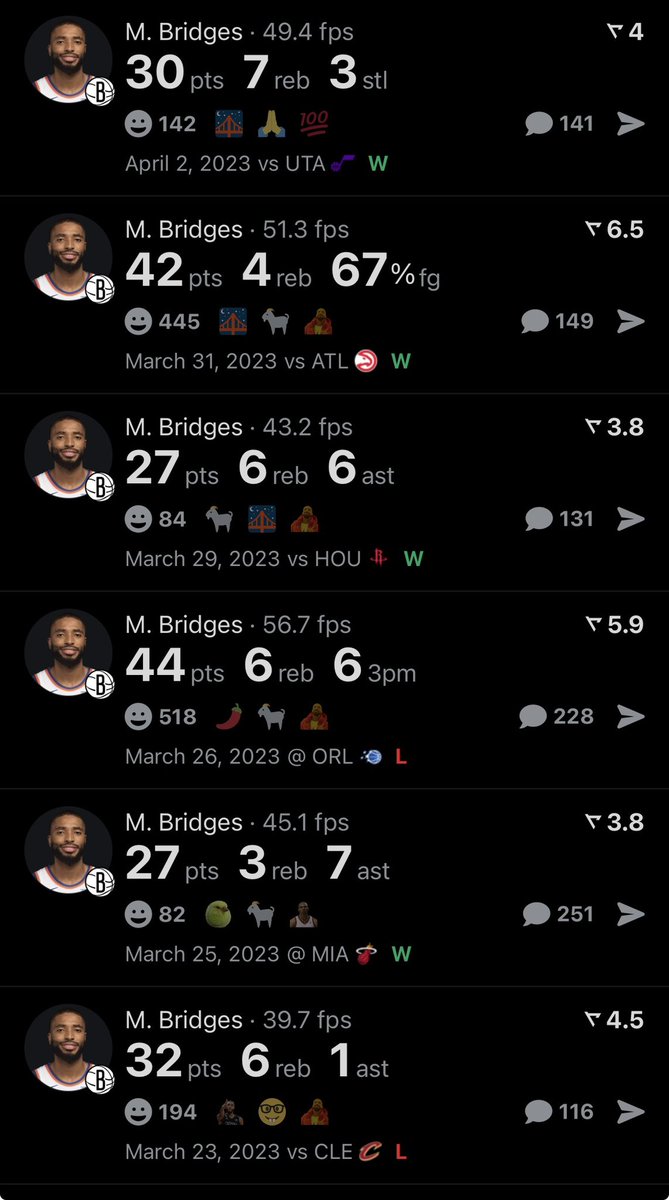Open comments for the March 29 HOU game

[x=558, y=519]
